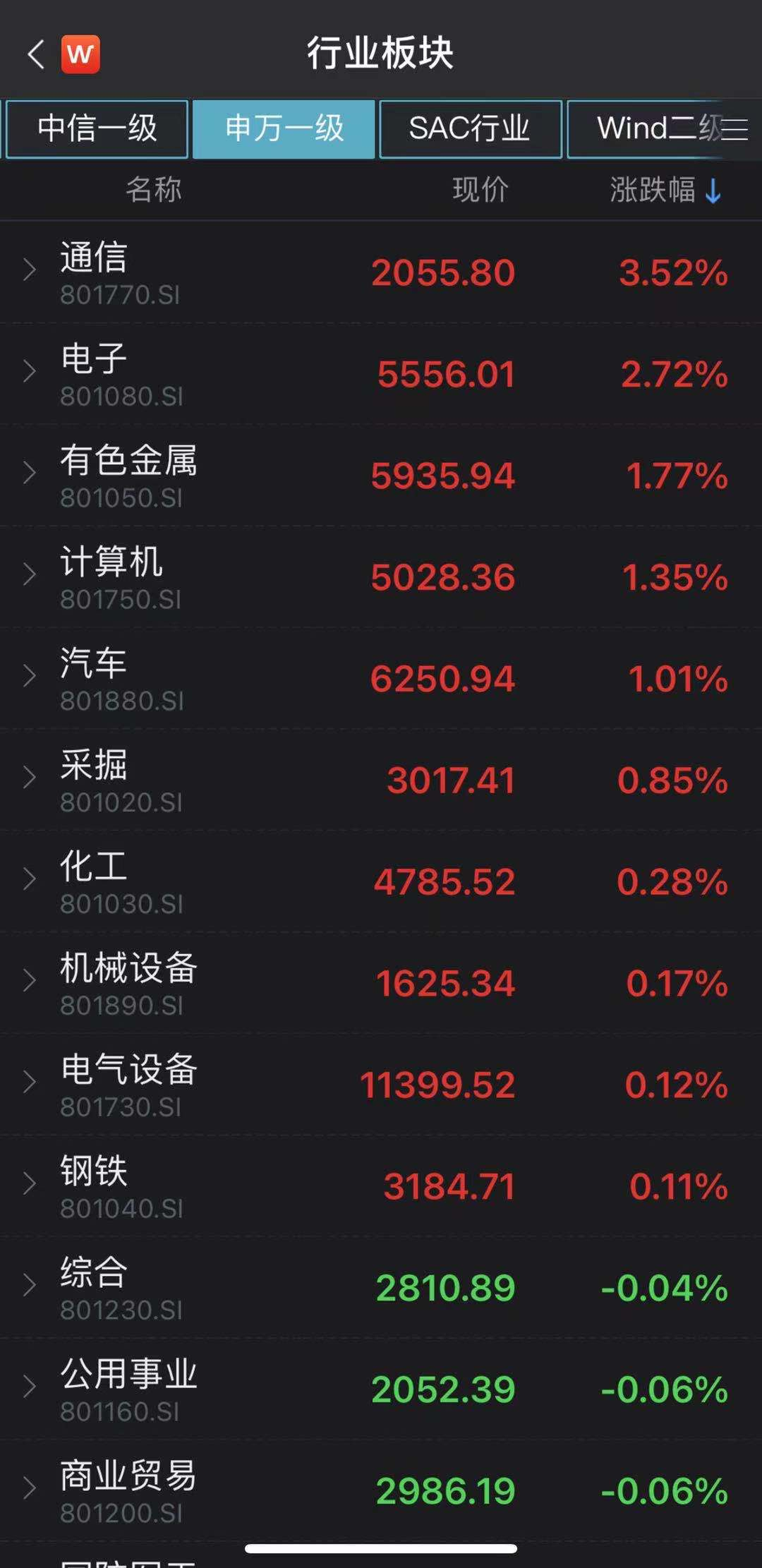Sort by 现价 column header
This screenshot has width=762, height=1568.
(480, 190)
